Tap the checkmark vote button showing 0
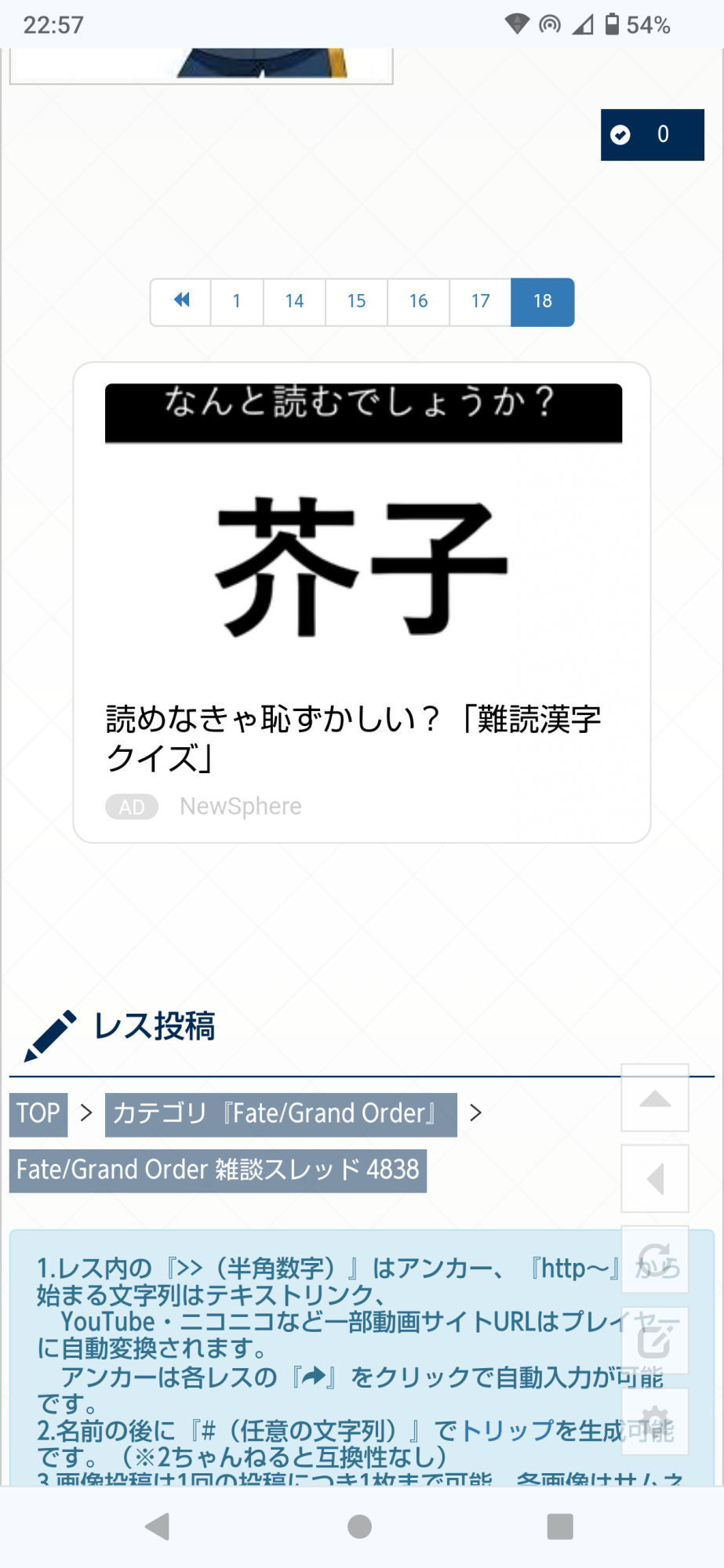 click(x=652, y=135)
